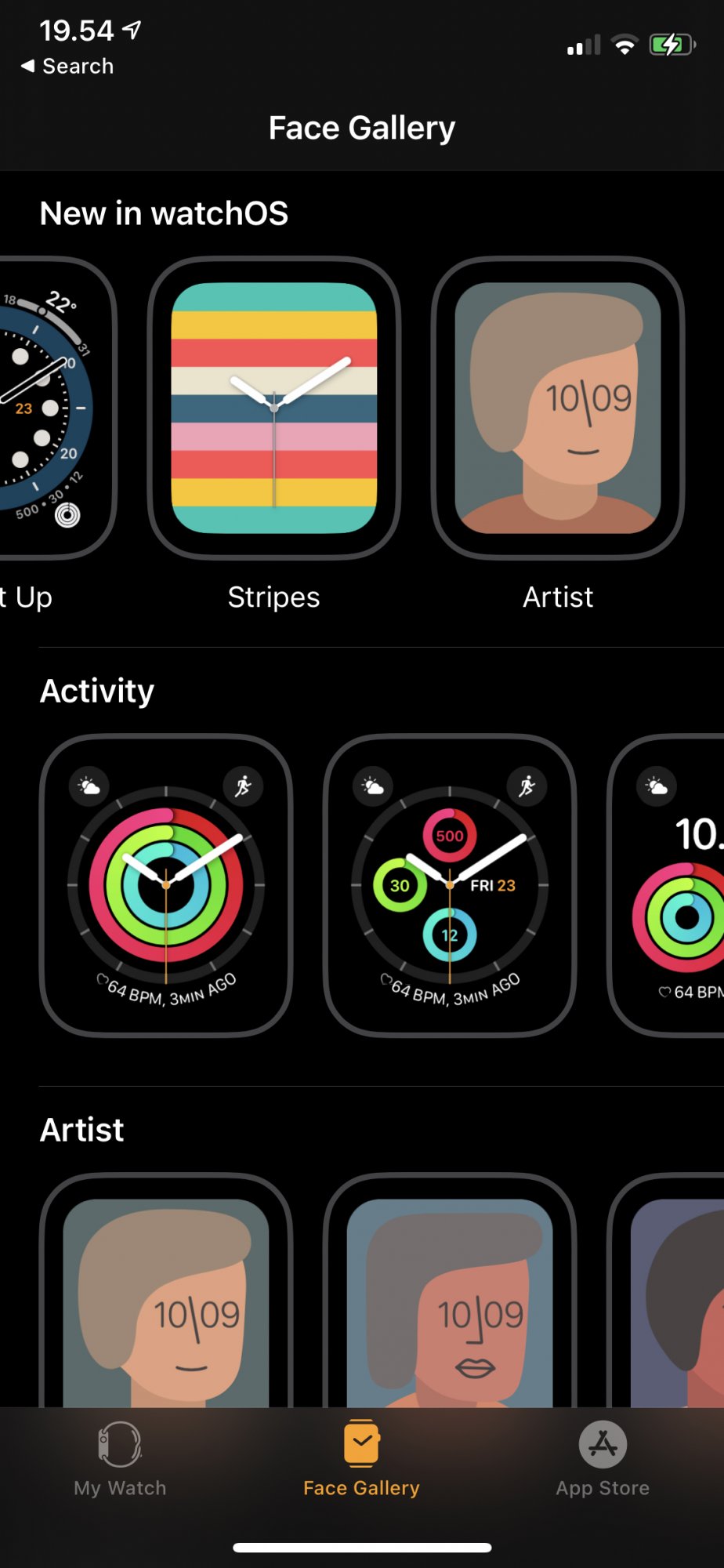Image resolution: width=724 pixels, height=1568 pixels.
Task: Select the digital Activity face at right edge
Action: (x=666, y=885)
